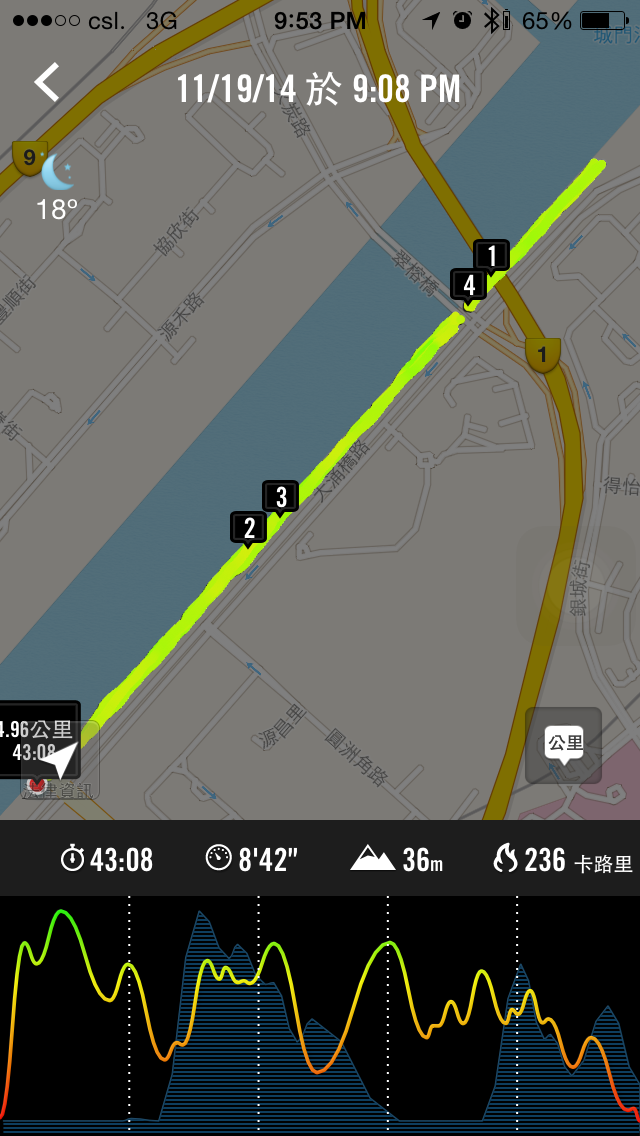Select kilometer marker 4 on the route
This screenshot has width=640, height=1136.
click(469, 285)
